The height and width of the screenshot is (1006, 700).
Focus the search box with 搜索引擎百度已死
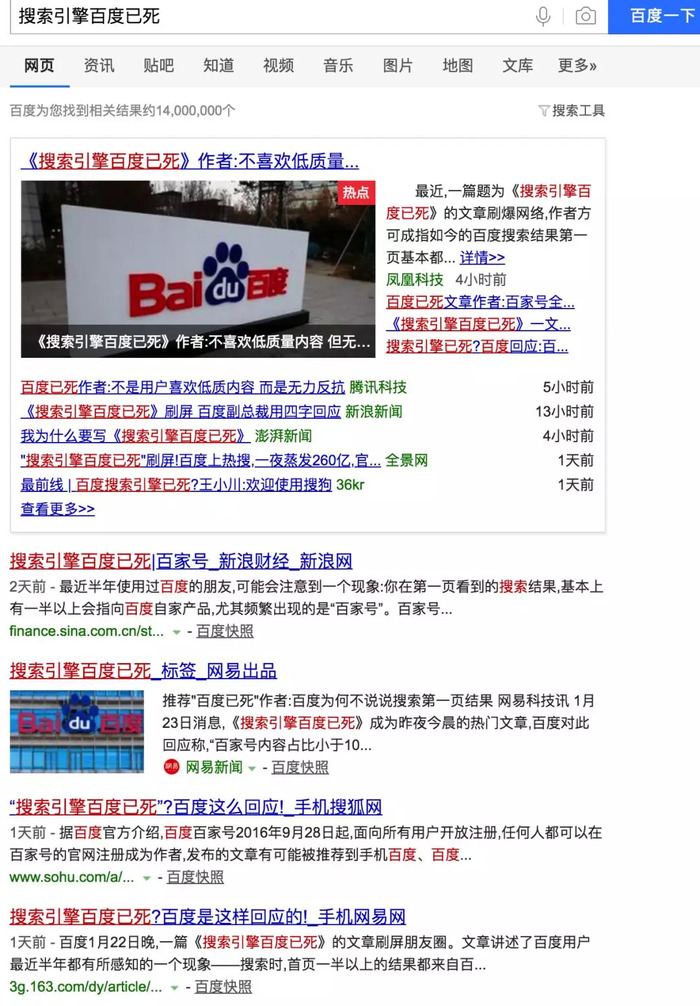point(270,16)
